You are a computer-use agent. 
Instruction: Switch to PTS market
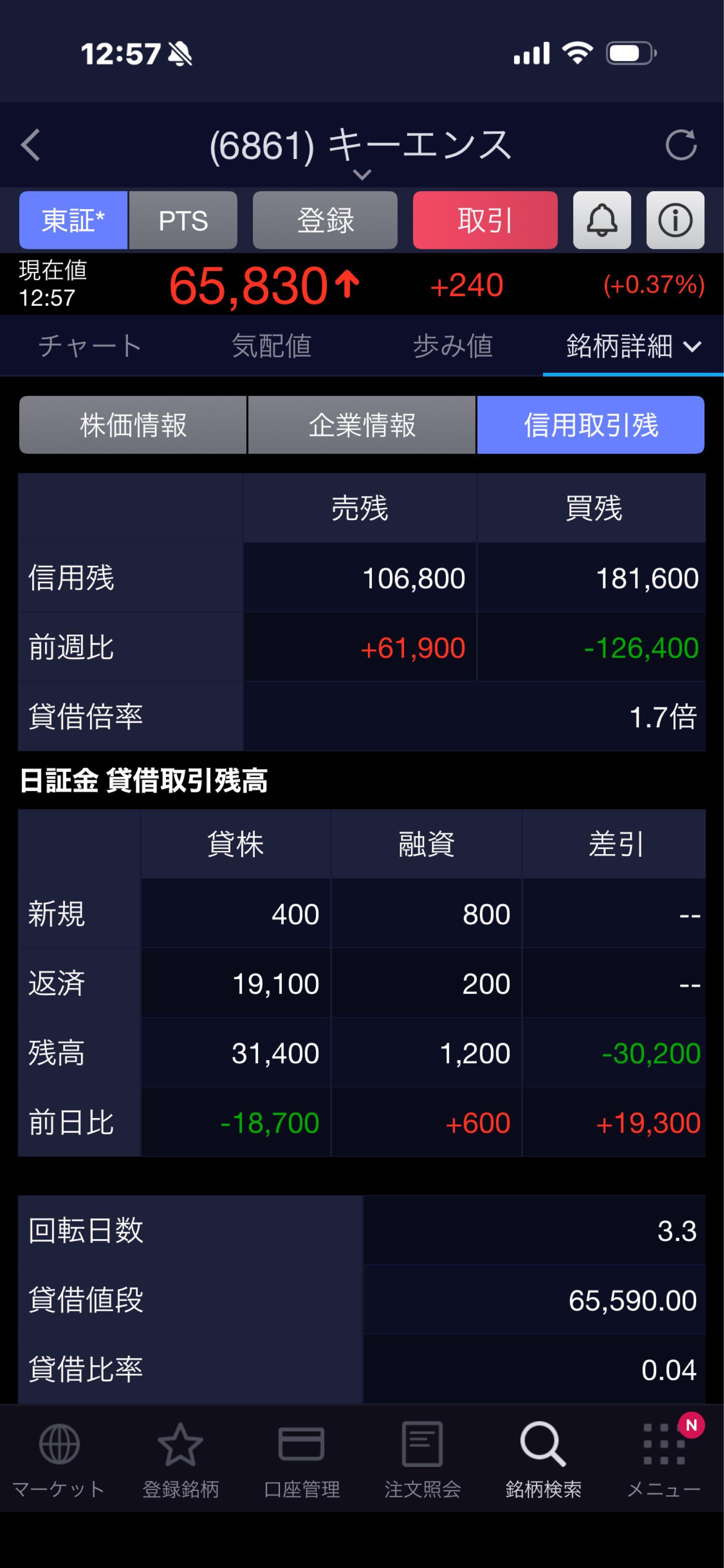pos(183,220)
